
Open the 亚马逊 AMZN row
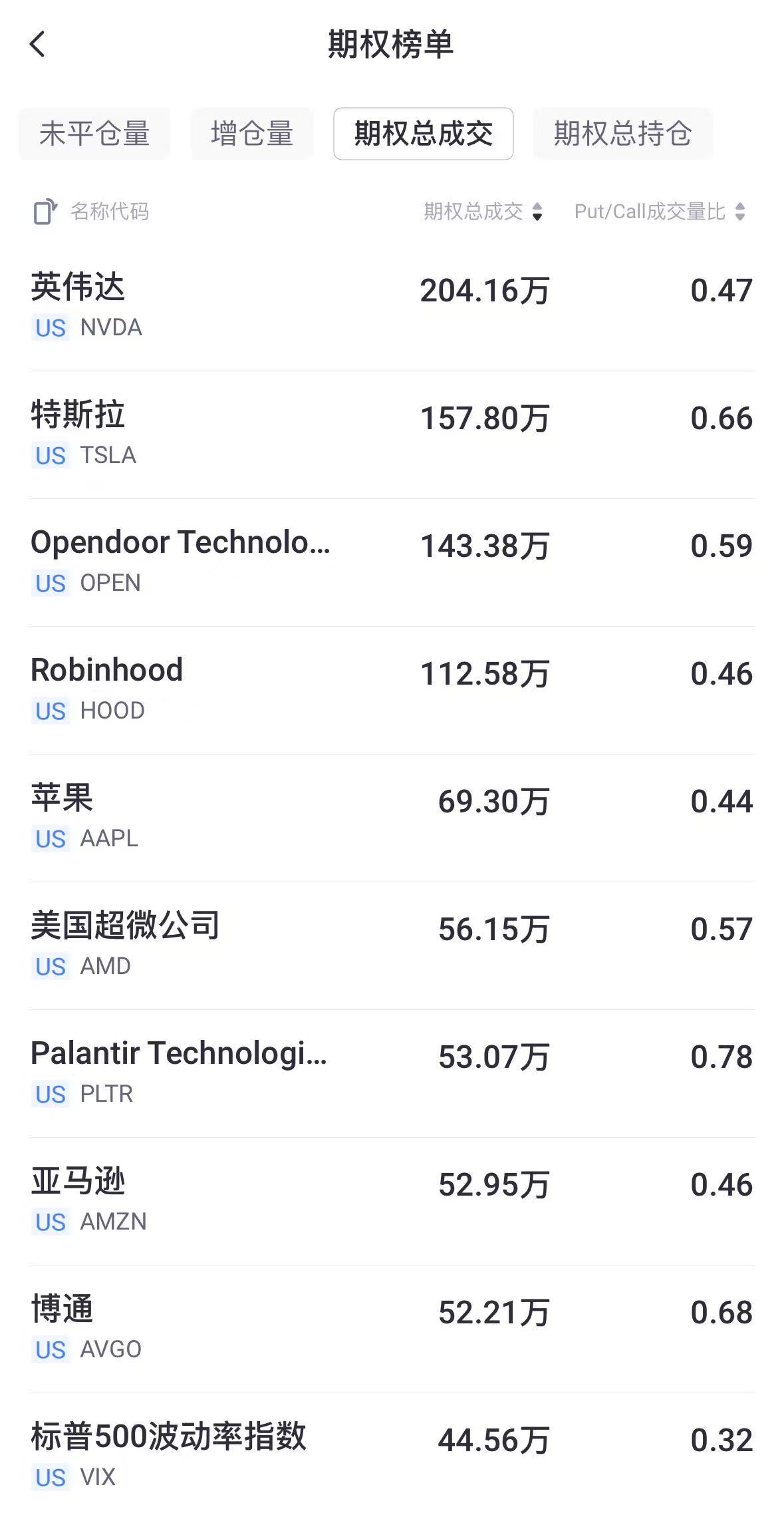(x=392, y=1202)
